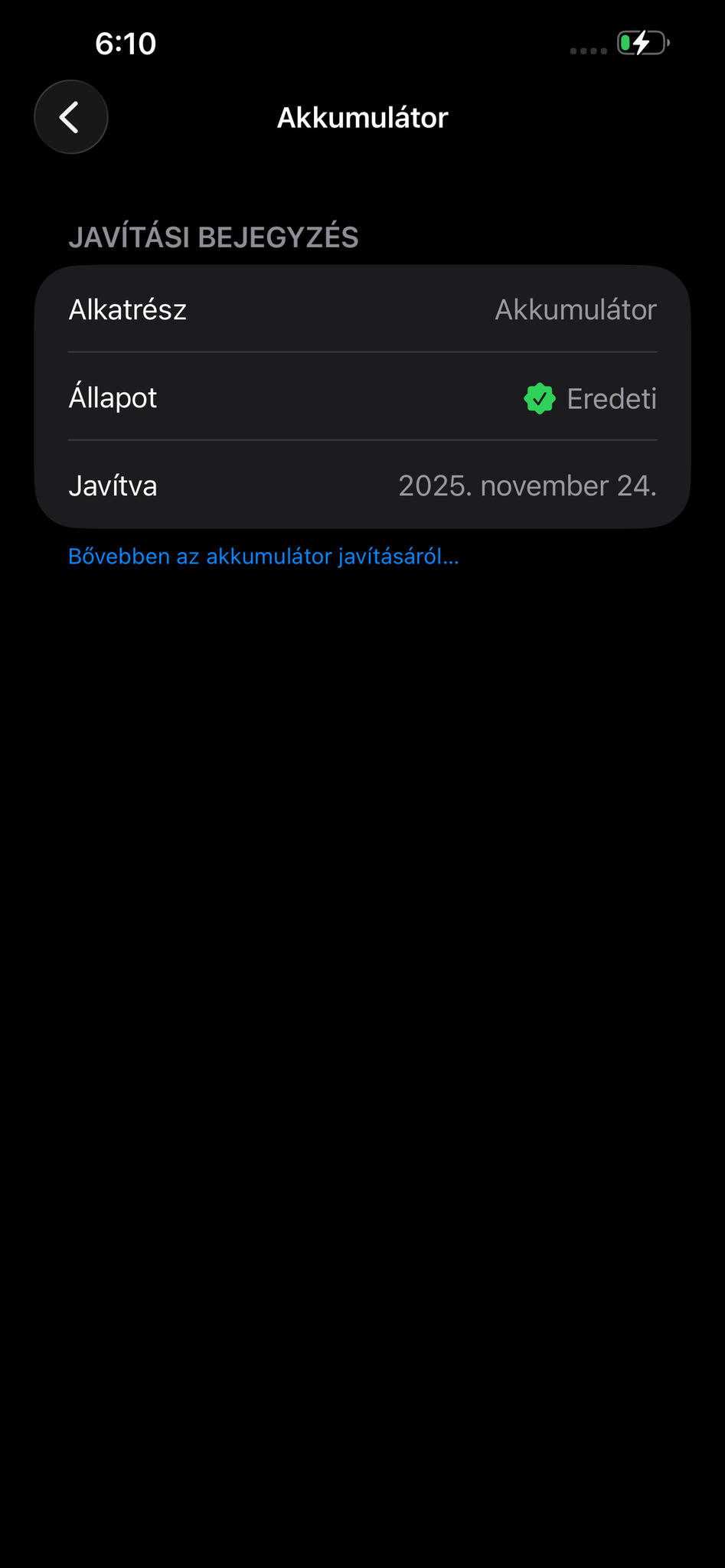Go back from the Akkumulátor screen
Screen dimensions: 725x1568
(70, 117)
